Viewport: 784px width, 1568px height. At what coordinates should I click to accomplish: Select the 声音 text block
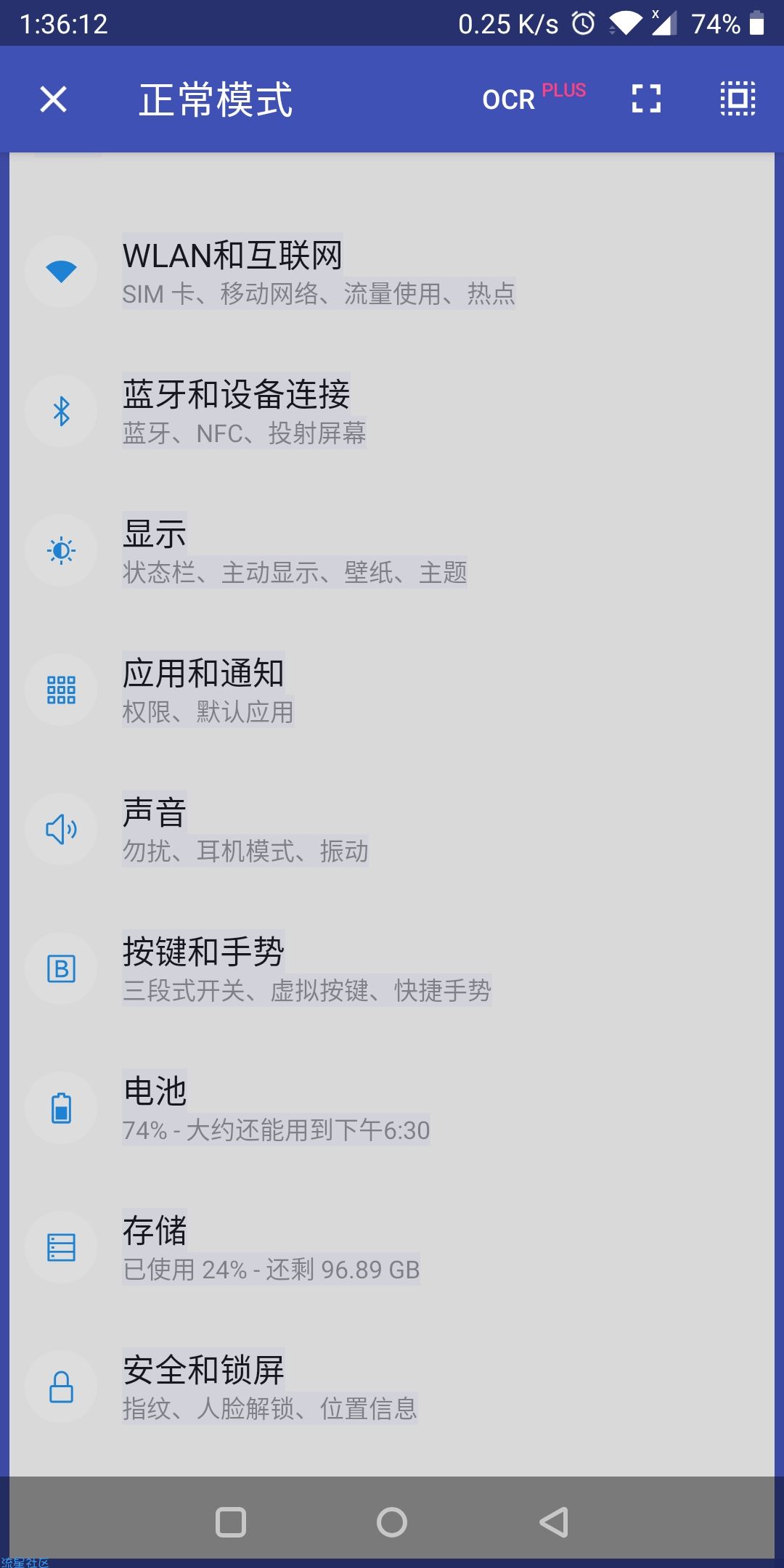(x=155, y=813)
